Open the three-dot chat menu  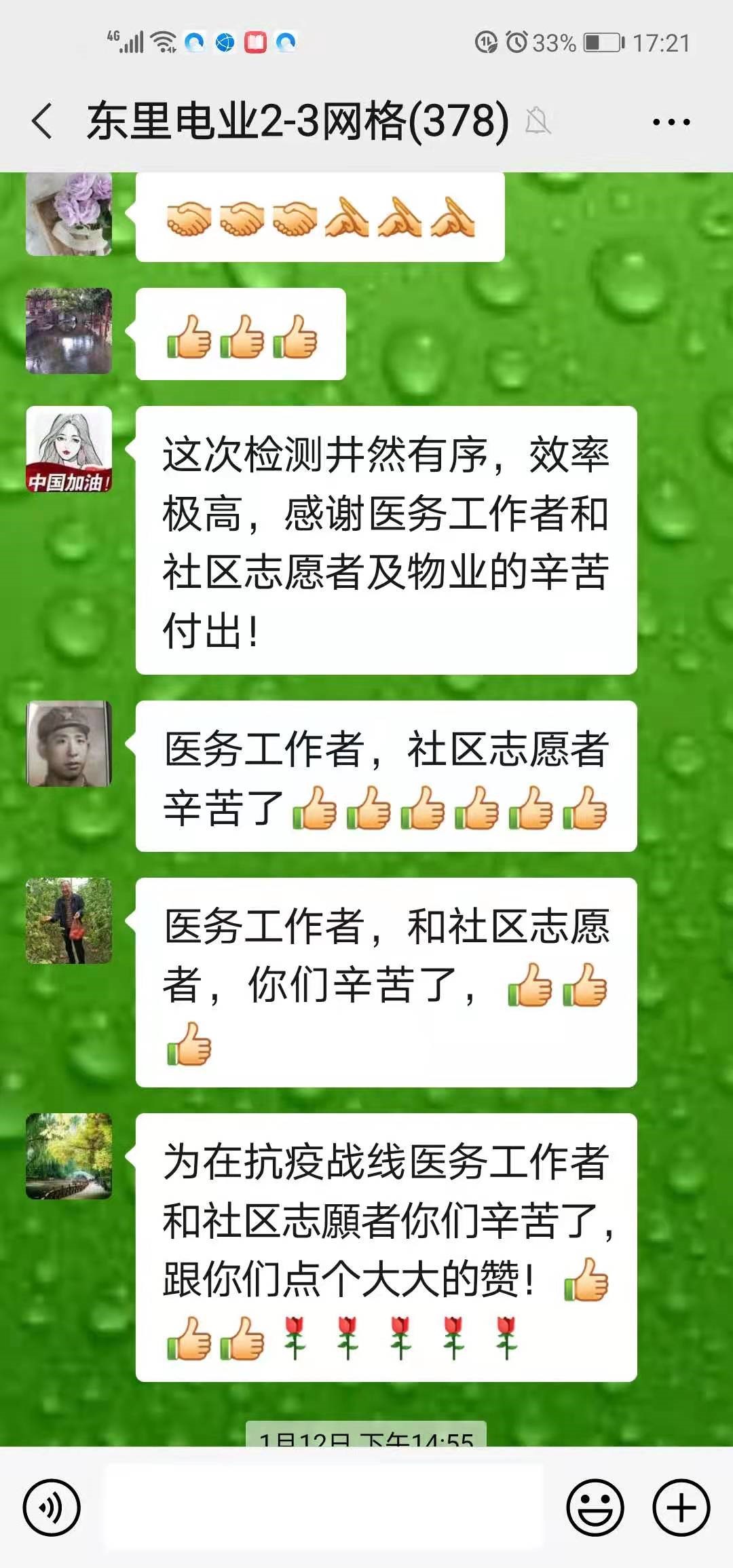[x=671, y=122]
